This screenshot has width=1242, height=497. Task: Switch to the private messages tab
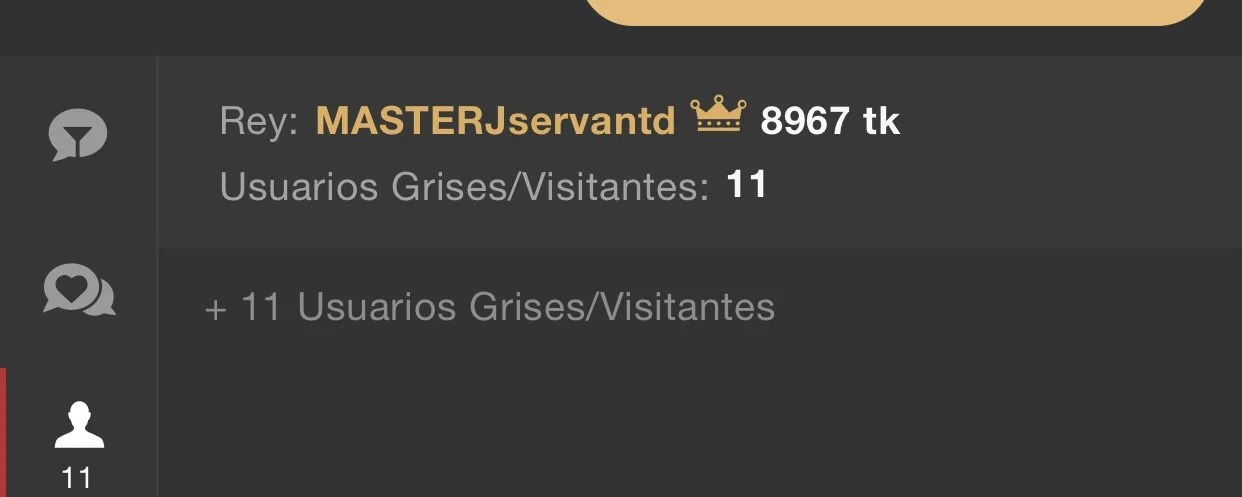coord(78,291)
